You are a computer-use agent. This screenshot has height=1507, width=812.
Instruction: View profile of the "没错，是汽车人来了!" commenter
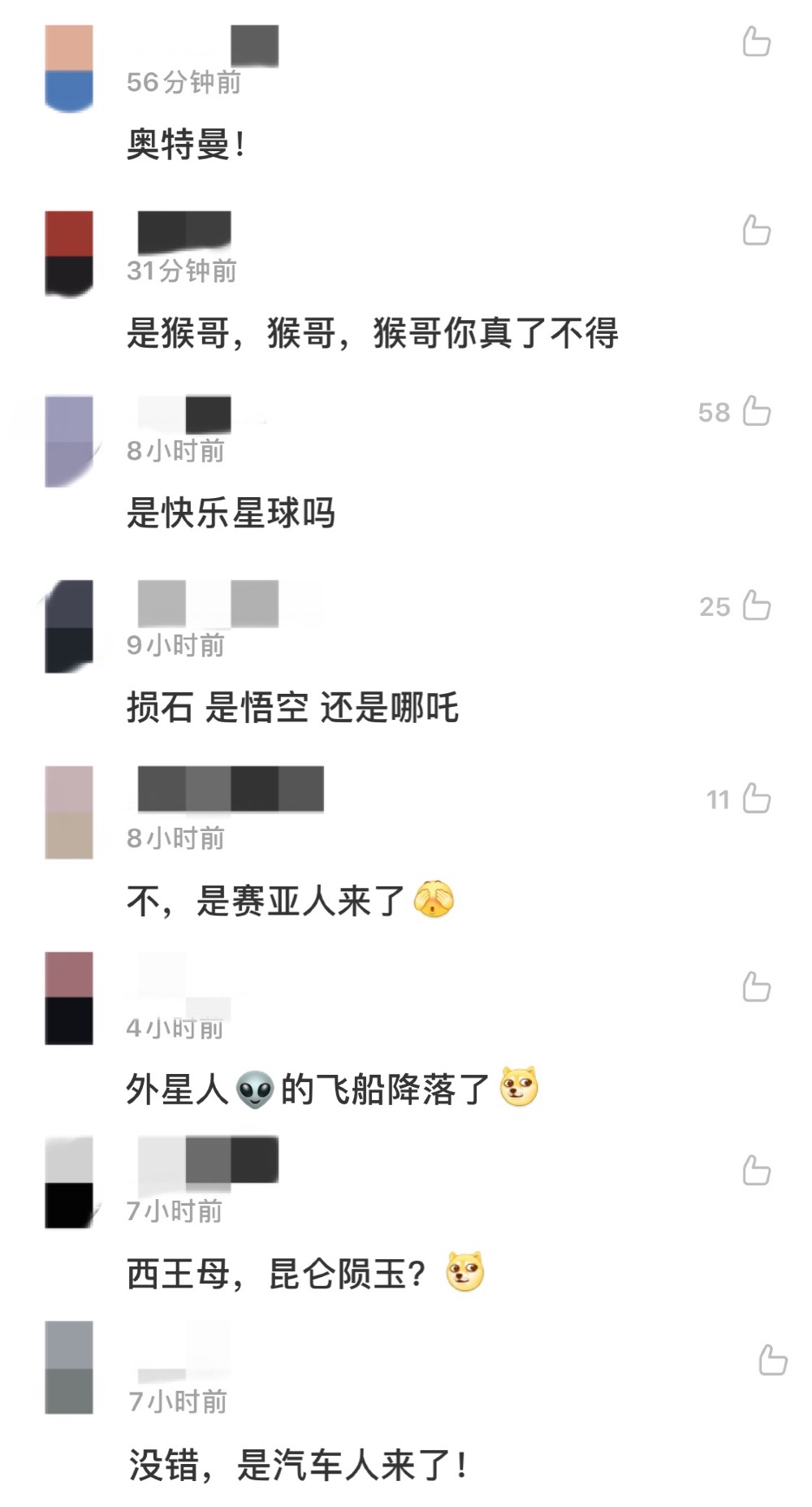69,1367
